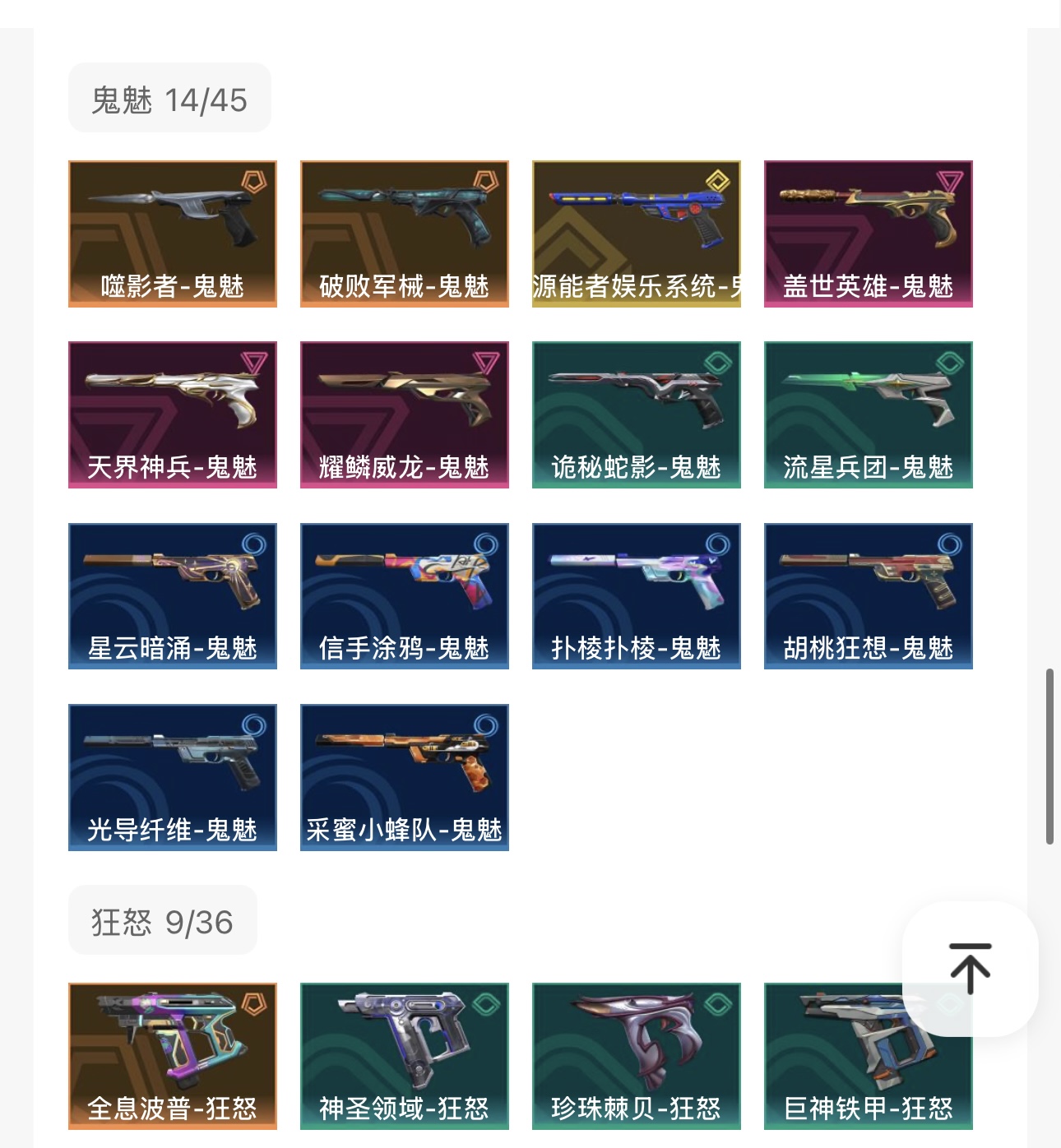The image size is (1061, 1148).
Task: View the 光导纤维-鬼魅 skin
Action: pos(173,777)
